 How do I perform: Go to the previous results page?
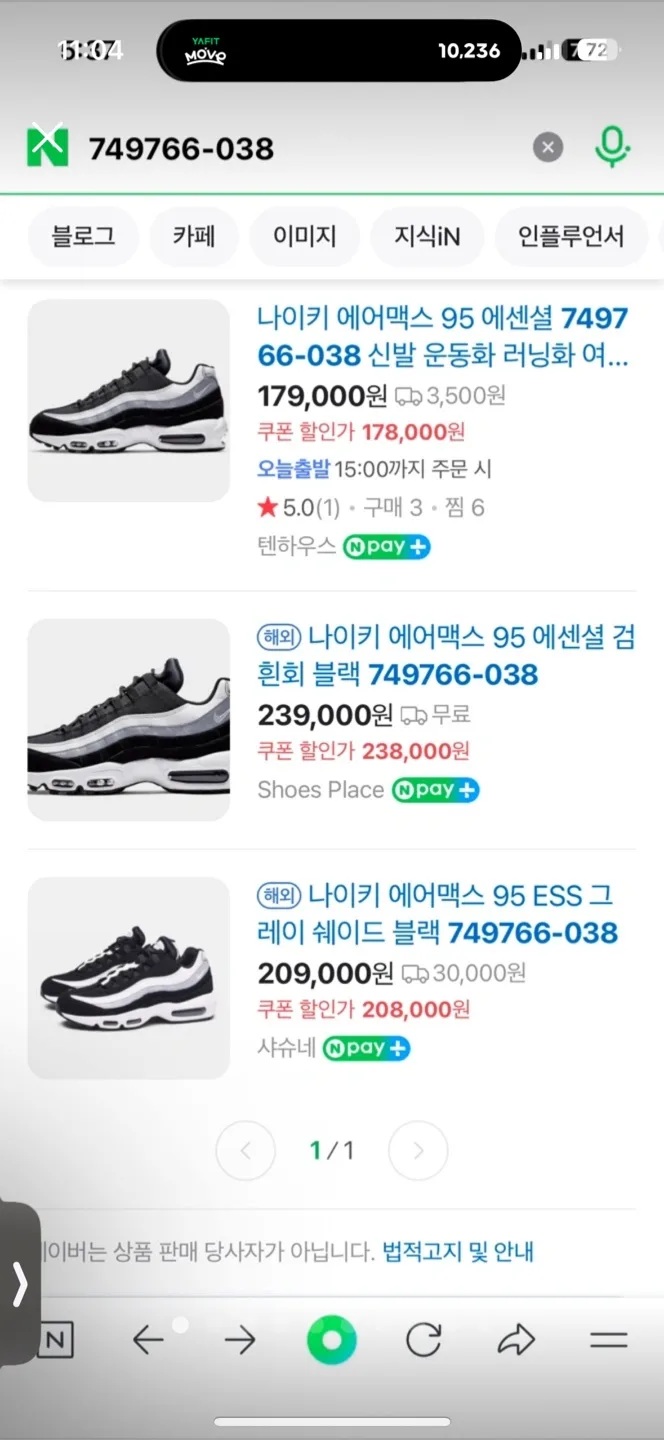click(245, 1150)
